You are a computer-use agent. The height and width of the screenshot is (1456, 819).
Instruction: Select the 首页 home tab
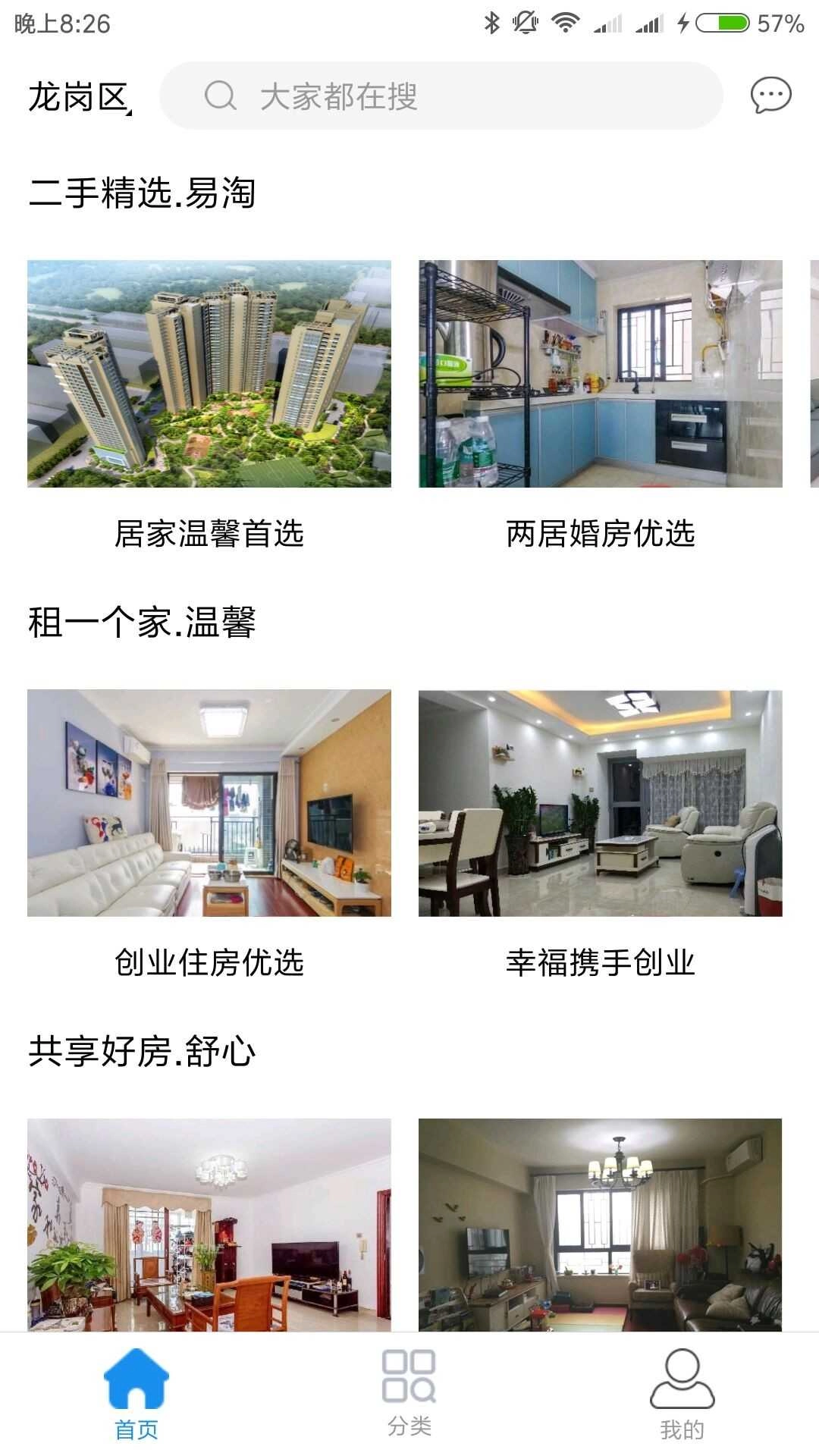136,1393
